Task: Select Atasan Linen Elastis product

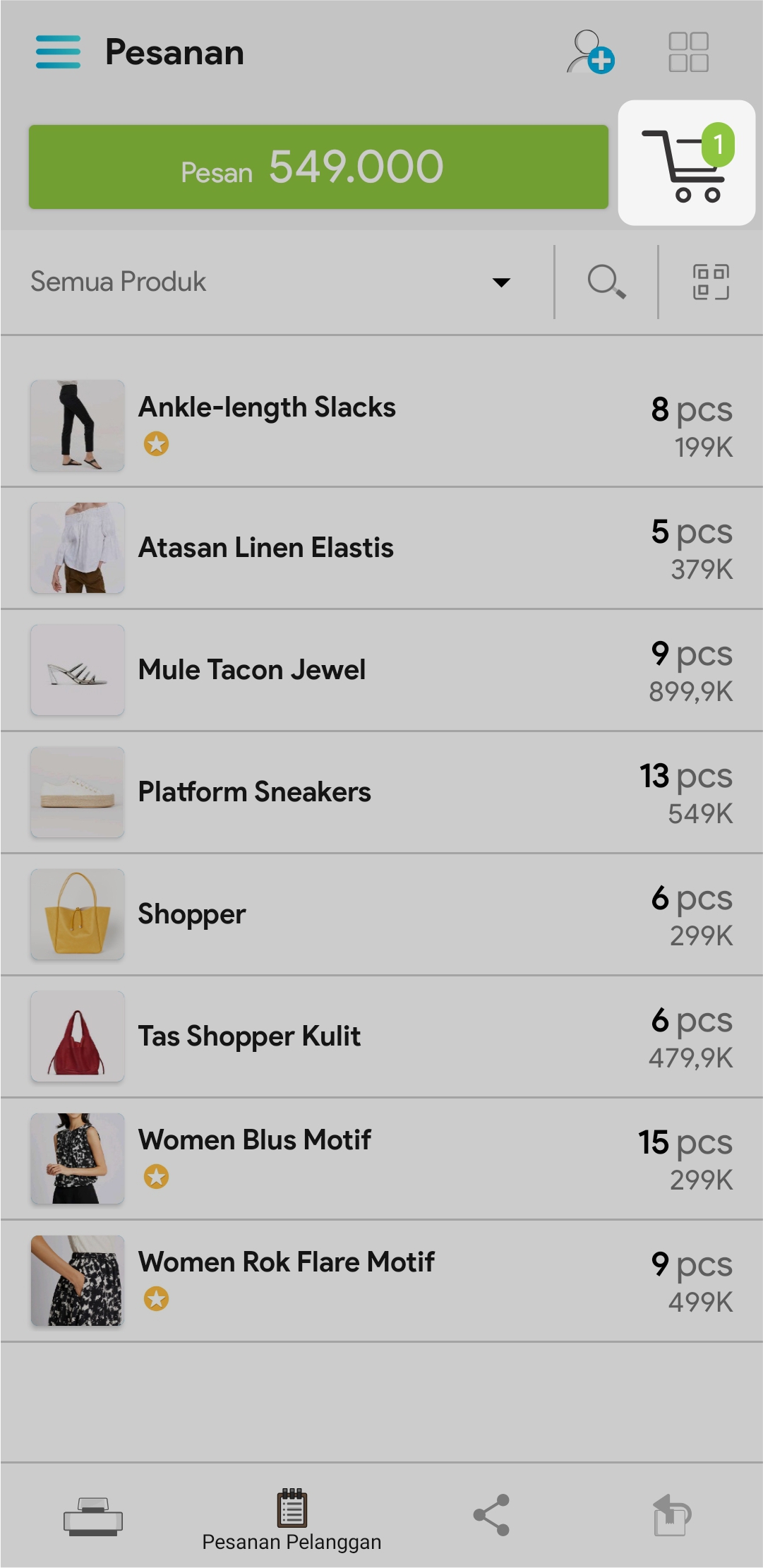Action: point(381,548)
